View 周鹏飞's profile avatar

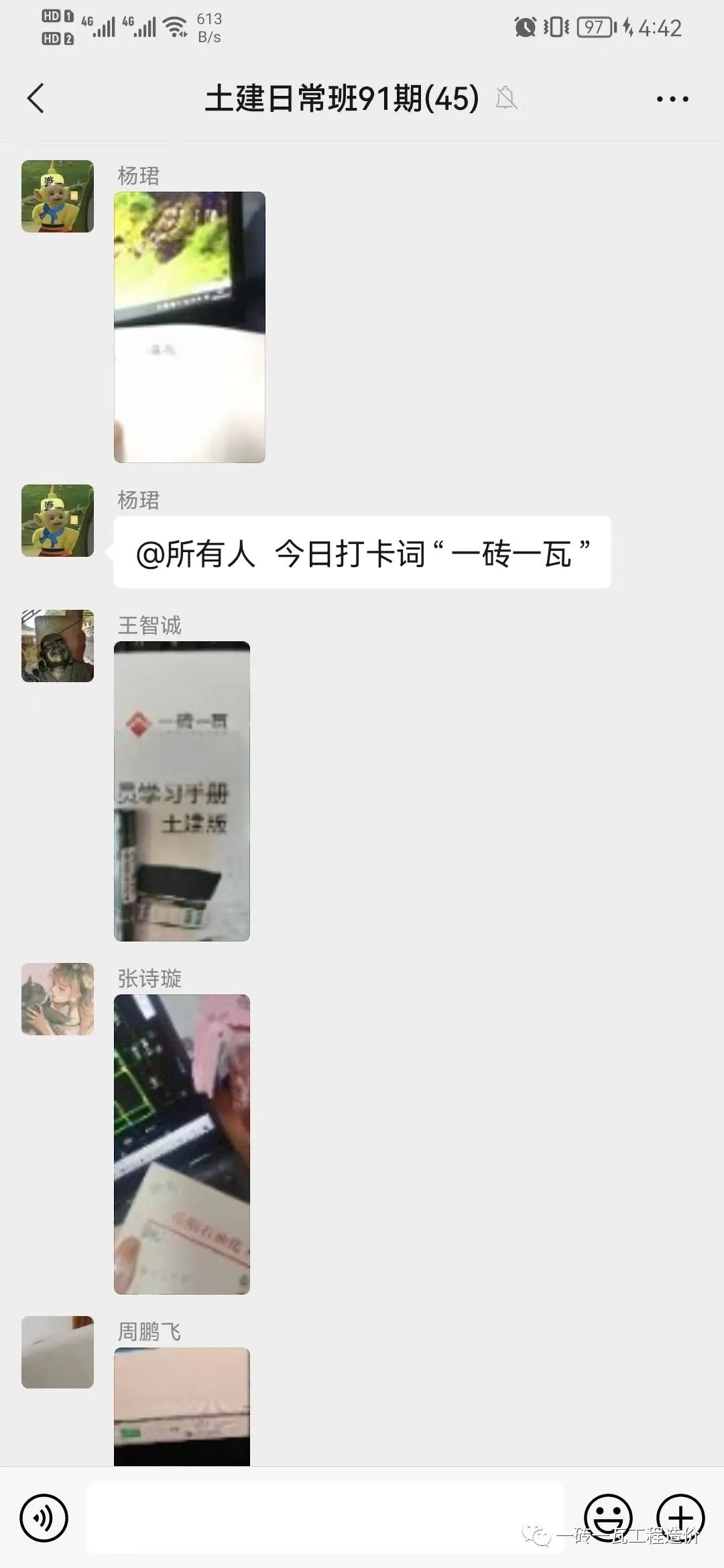[58, 1352]
